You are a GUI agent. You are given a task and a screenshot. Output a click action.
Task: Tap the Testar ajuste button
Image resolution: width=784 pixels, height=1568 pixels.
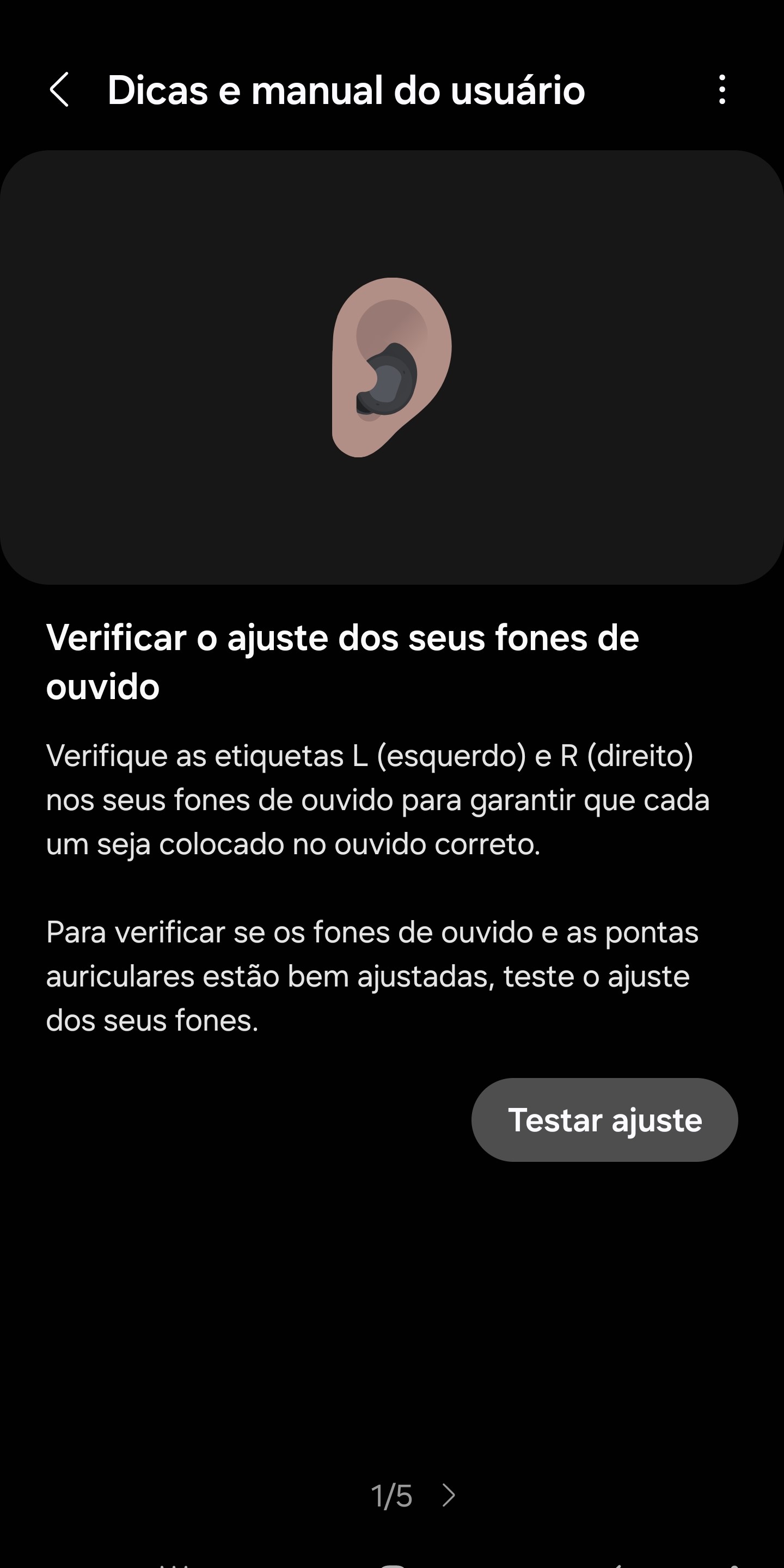coord(604,1120)
